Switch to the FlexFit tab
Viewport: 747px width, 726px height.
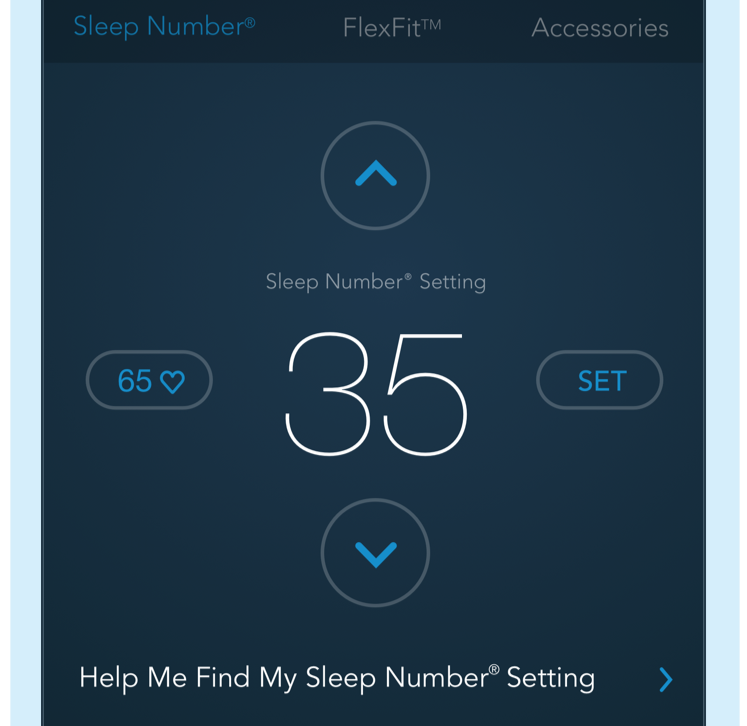coord(392,28)
